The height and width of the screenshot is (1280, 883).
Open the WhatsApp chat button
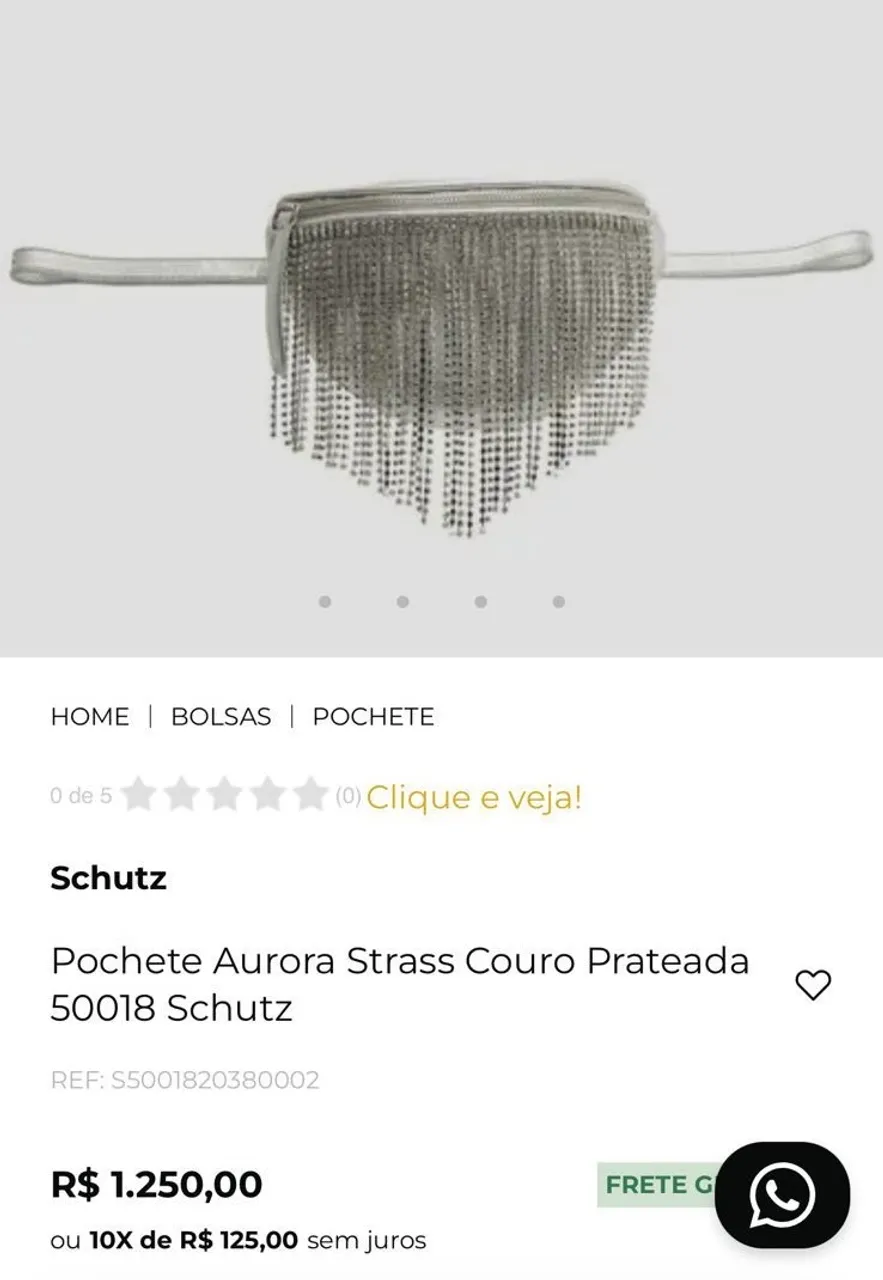tap(782, 1195)
